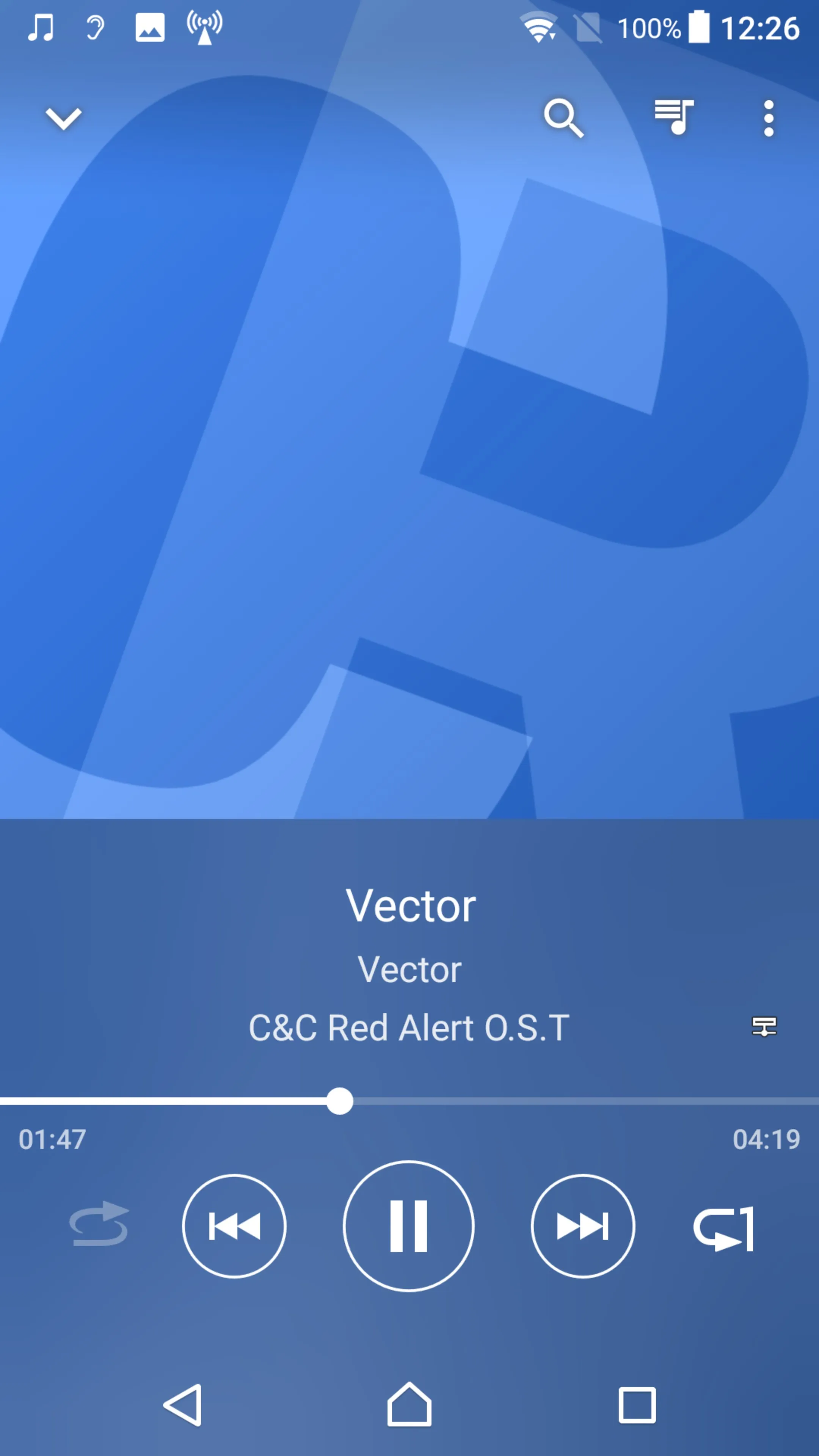
Task: Pause the song Vector
Action: tap(408, 1226)
